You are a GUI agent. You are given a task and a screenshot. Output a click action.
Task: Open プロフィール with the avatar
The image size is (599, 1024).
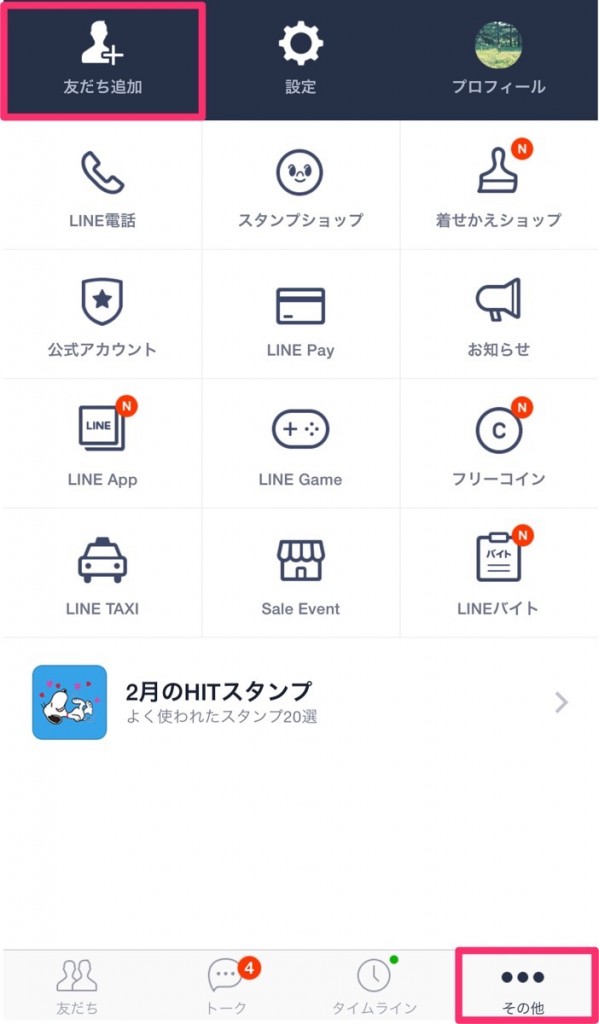[x=498, y=60]
